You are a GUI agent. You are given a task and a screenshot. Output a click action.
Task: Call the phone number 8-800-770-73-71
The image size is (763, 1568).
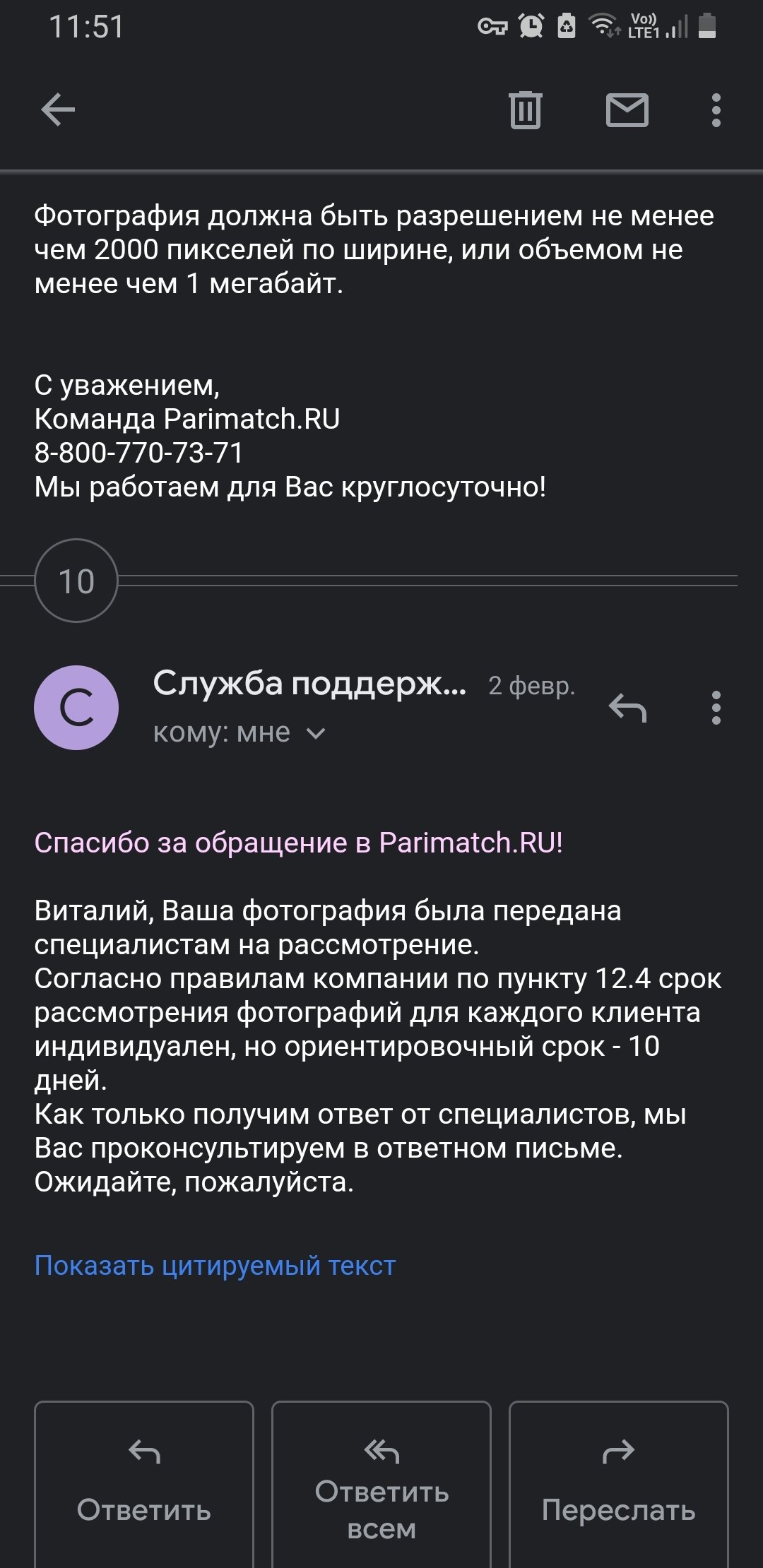[x=138, y=453]
